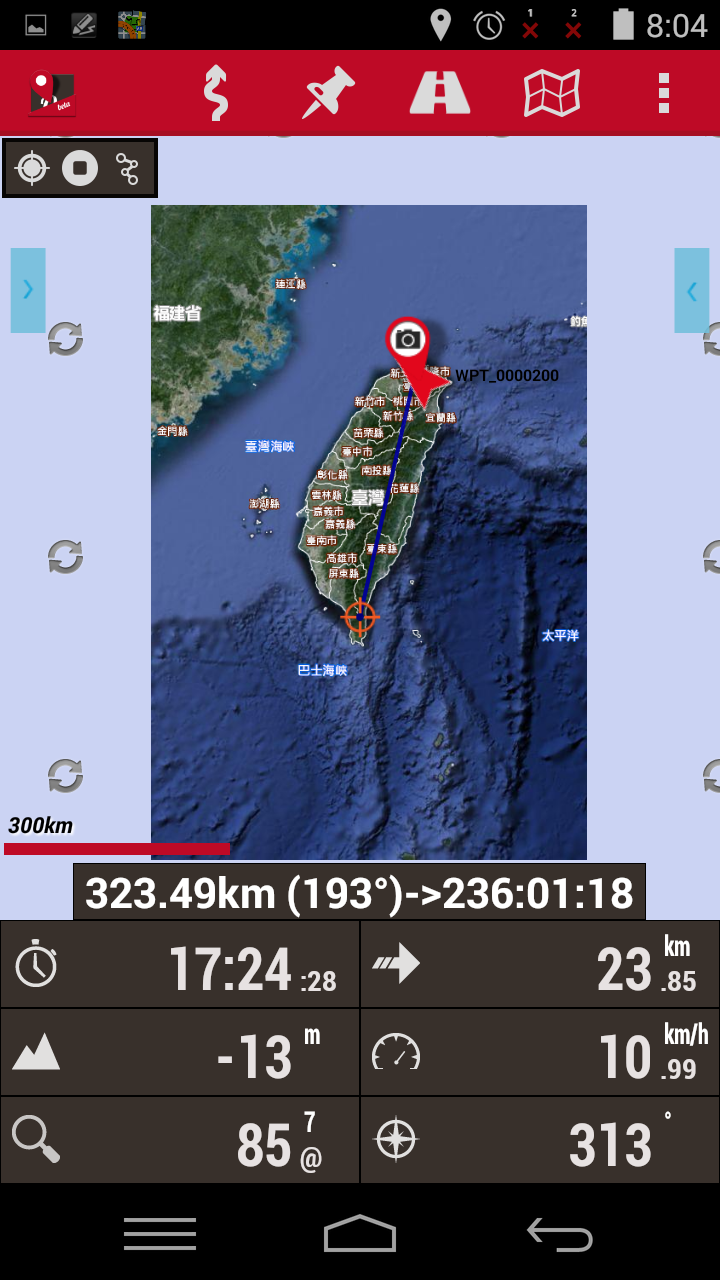Expand the left side panel arrow
720x1280 pixels.
click(x=28, y=290)
